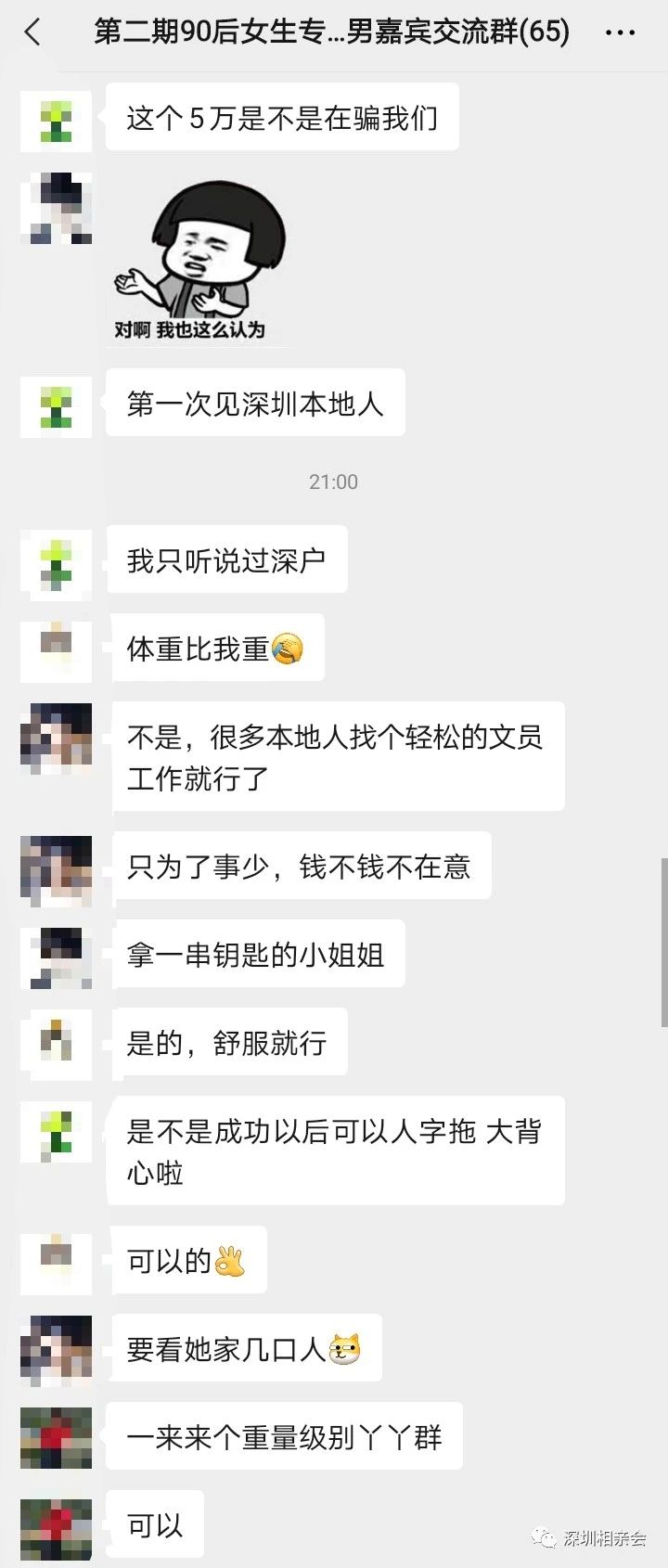
Task: View profile of sender of 只为了事少，钱不钱不在意
Action: [56, 868]
